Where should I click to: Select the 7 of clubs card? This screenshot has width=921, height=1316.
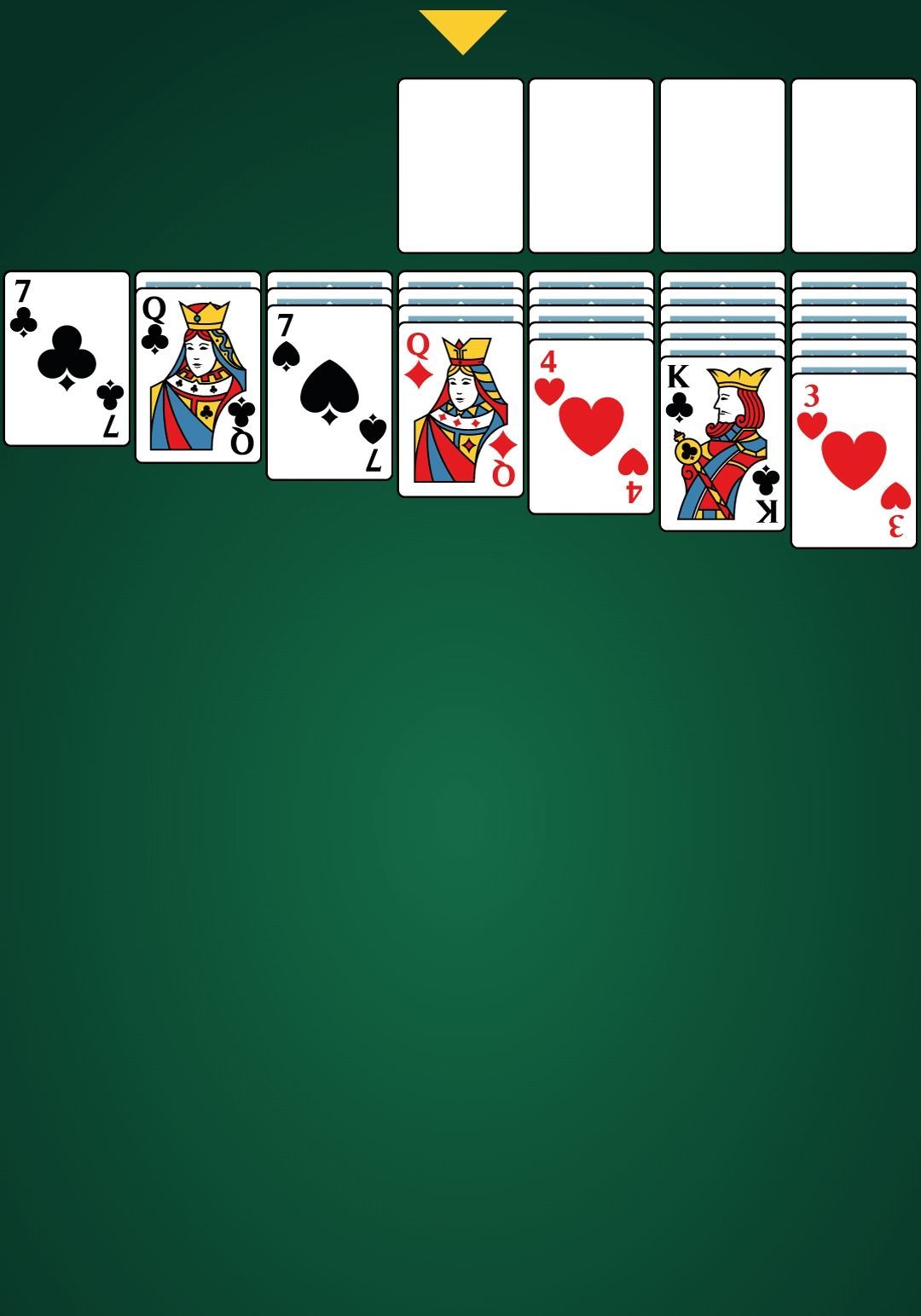[67, 358]
